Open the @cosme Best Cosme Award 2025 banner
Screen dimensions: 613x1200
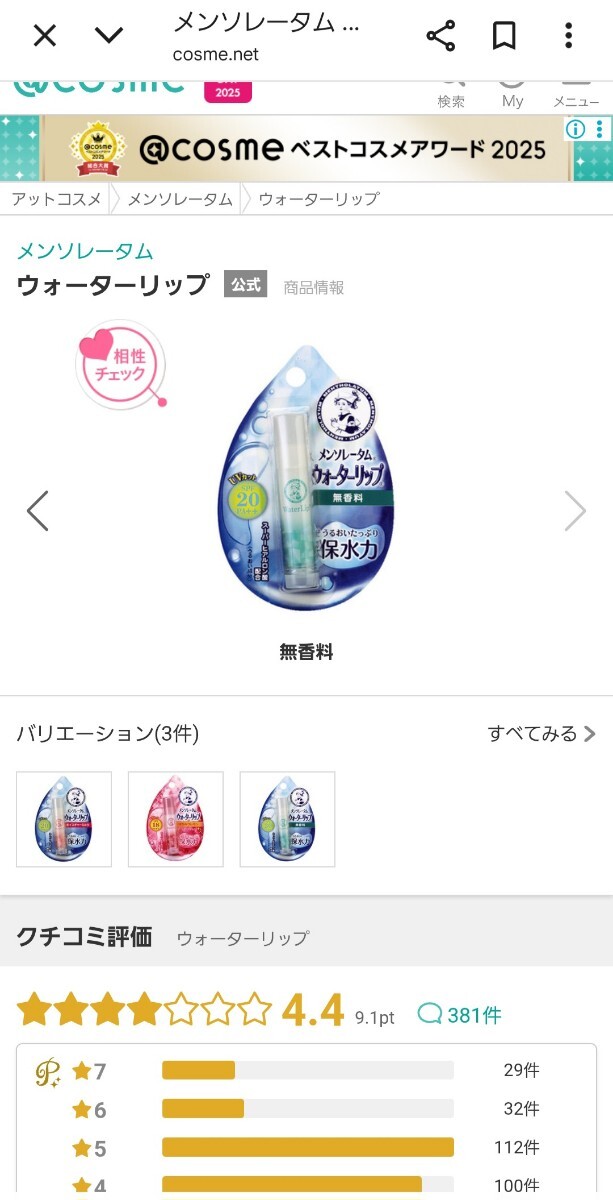(306, 149)
